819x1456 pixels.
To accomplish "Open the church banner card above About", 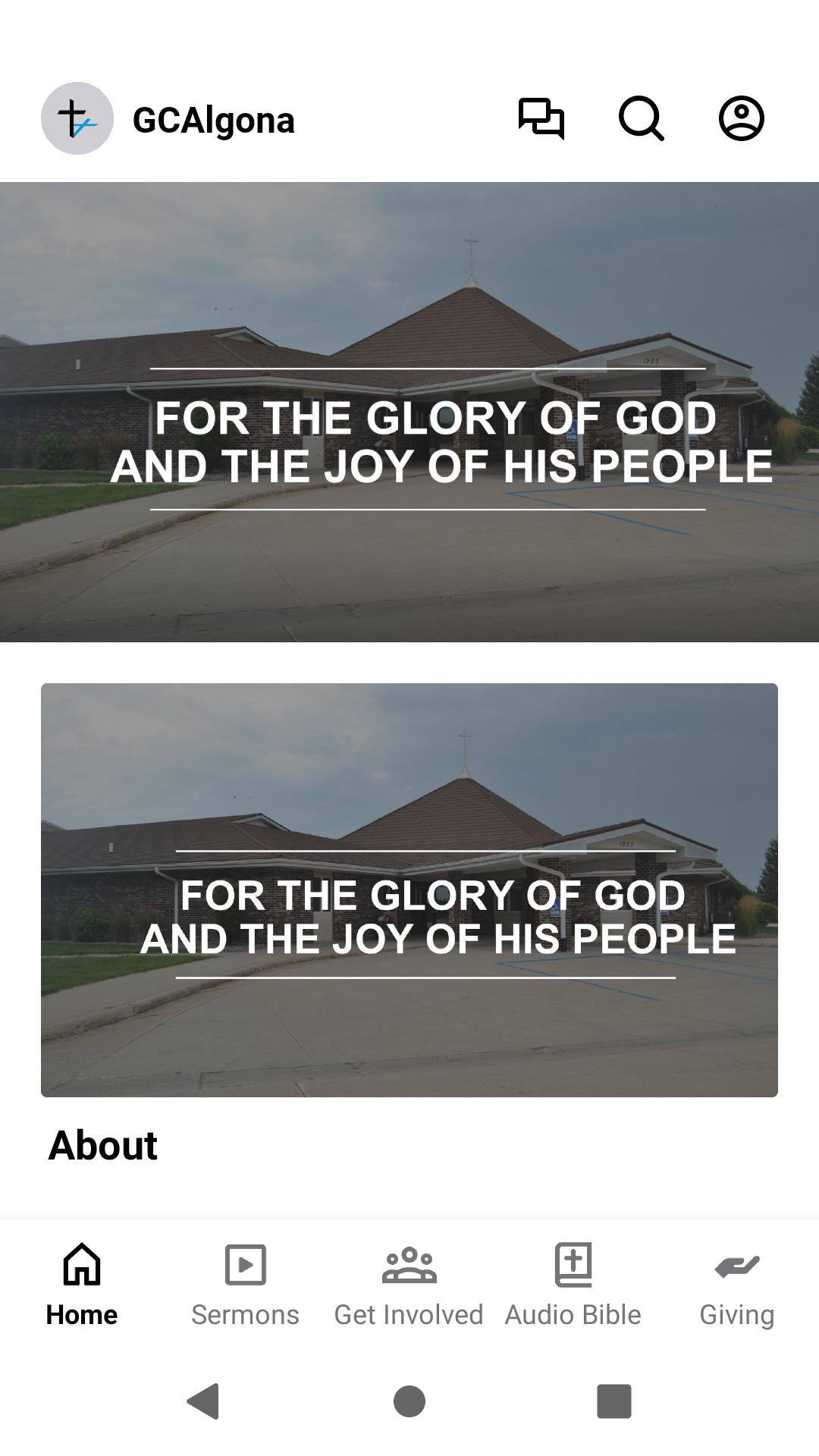I will (409, 890).
